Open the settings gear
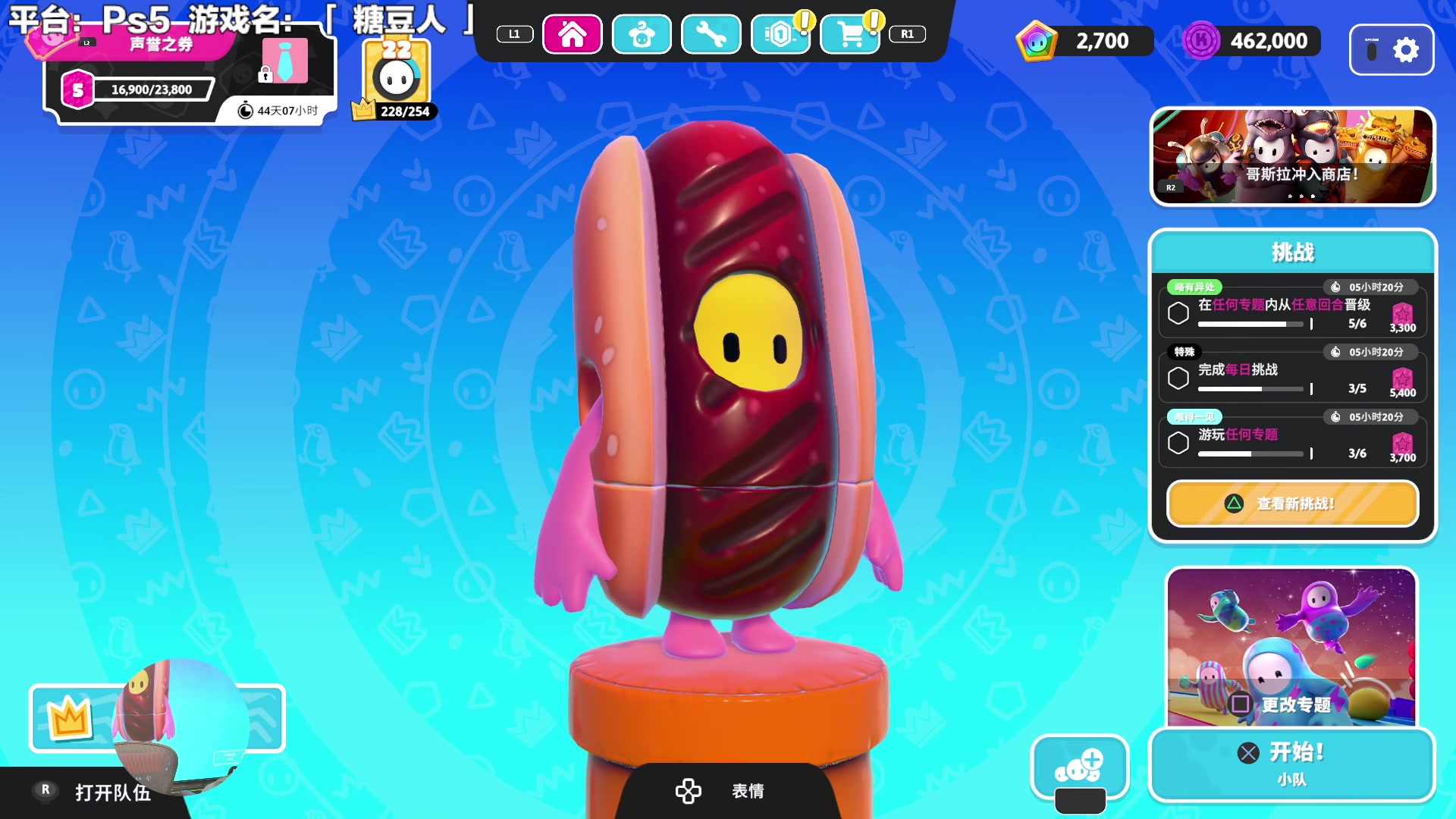This screenshot has width=1456, height=819. pos(1392,50)
